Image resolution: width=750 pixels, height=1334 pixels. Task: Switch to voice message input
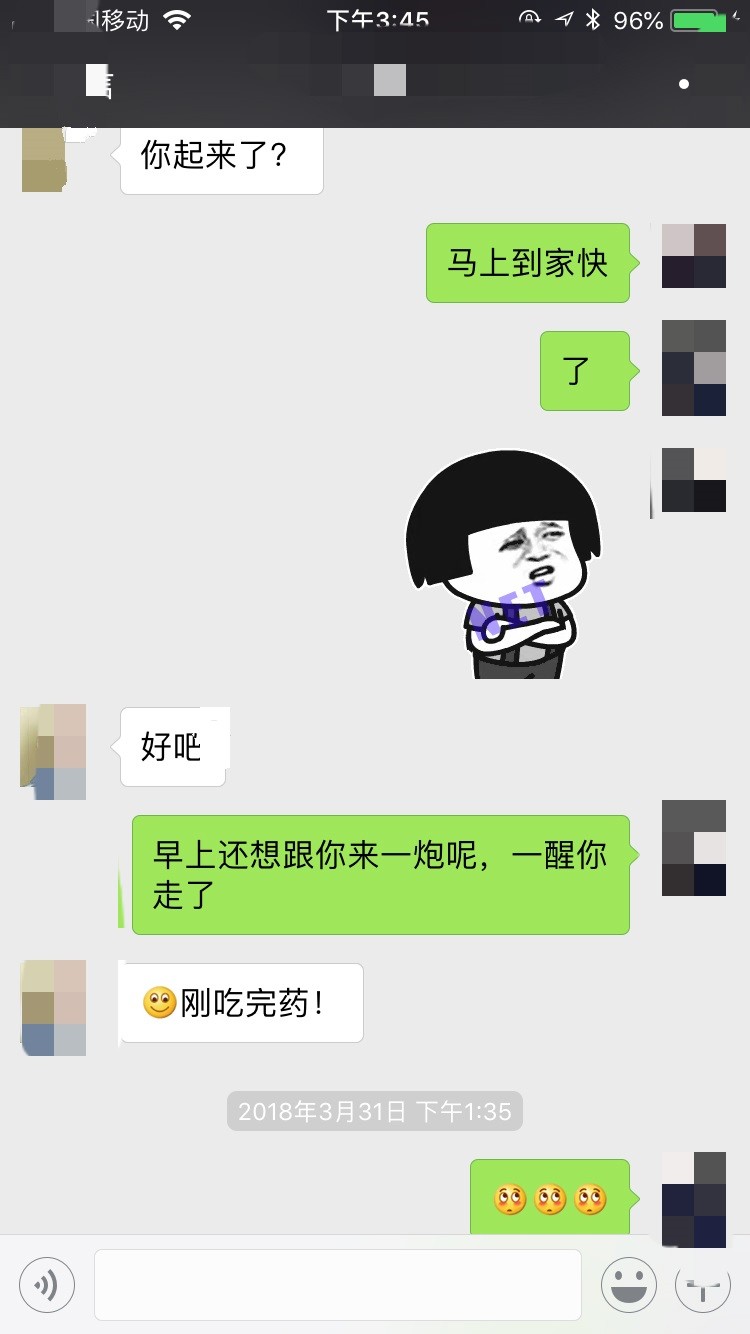[x=47, y=1284]
